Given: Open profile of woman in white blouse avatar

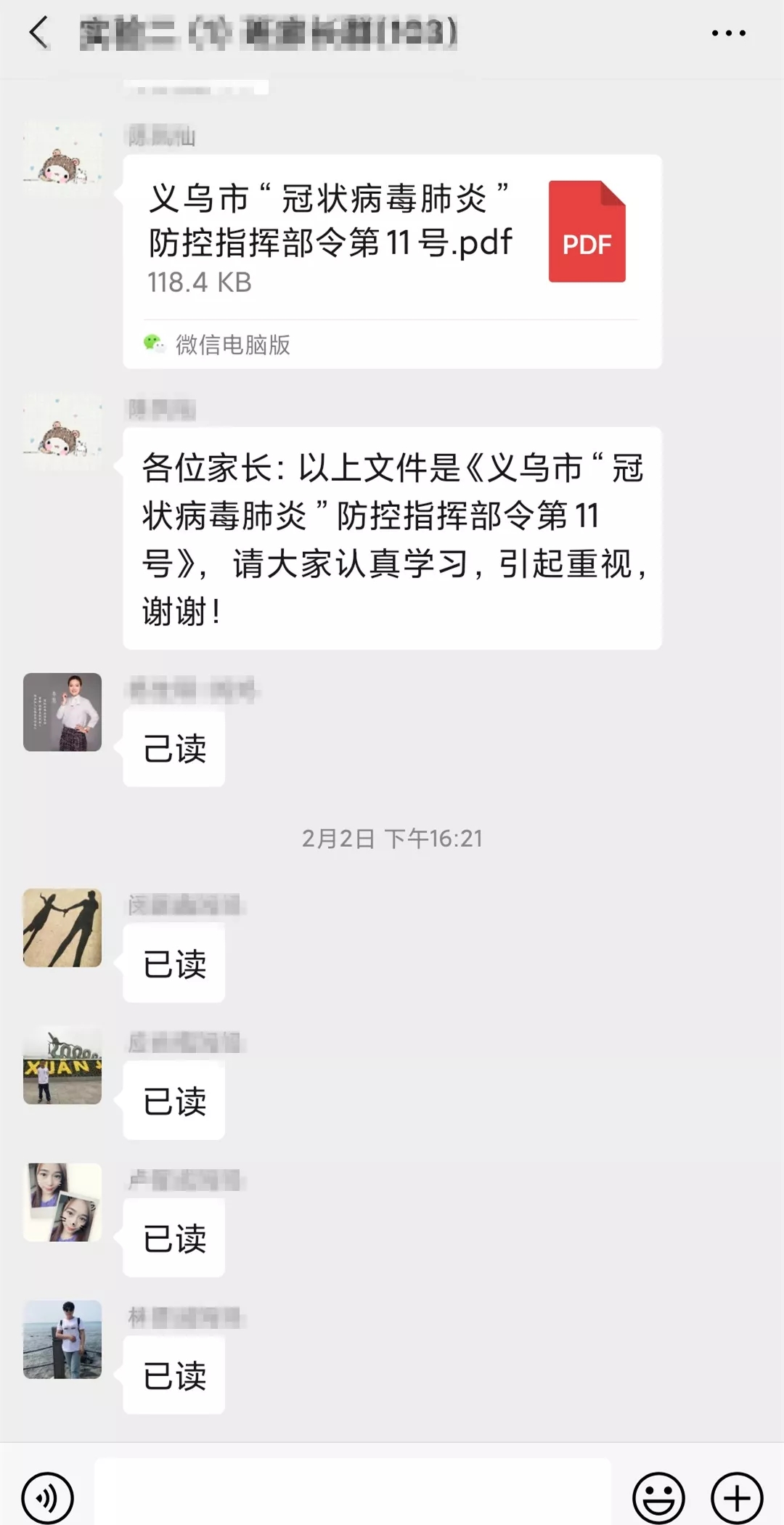Looking at the screenshot, I should (x=62, y=712).
